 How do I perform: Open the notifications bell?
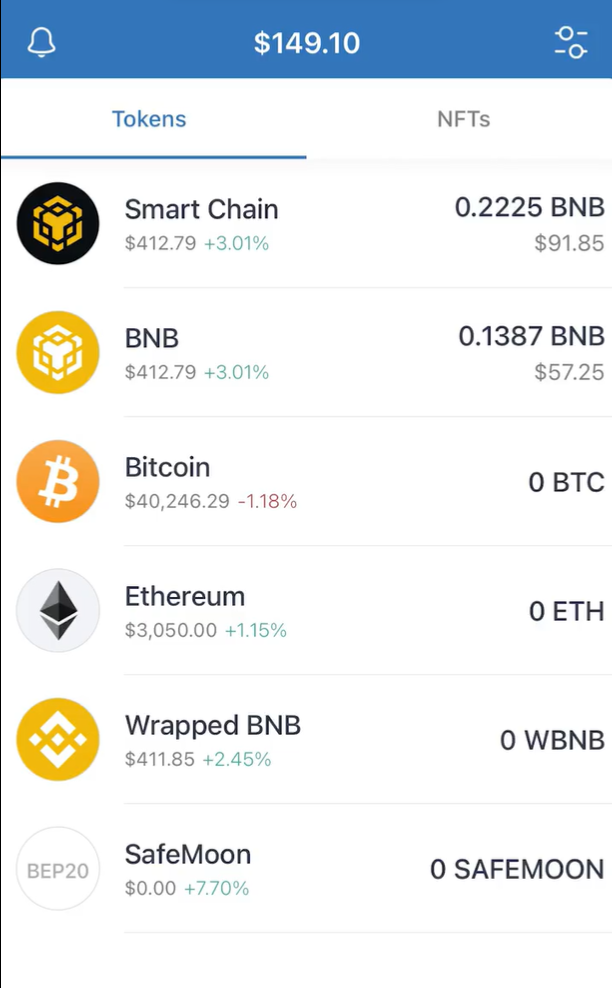click(x=42, y=43)
